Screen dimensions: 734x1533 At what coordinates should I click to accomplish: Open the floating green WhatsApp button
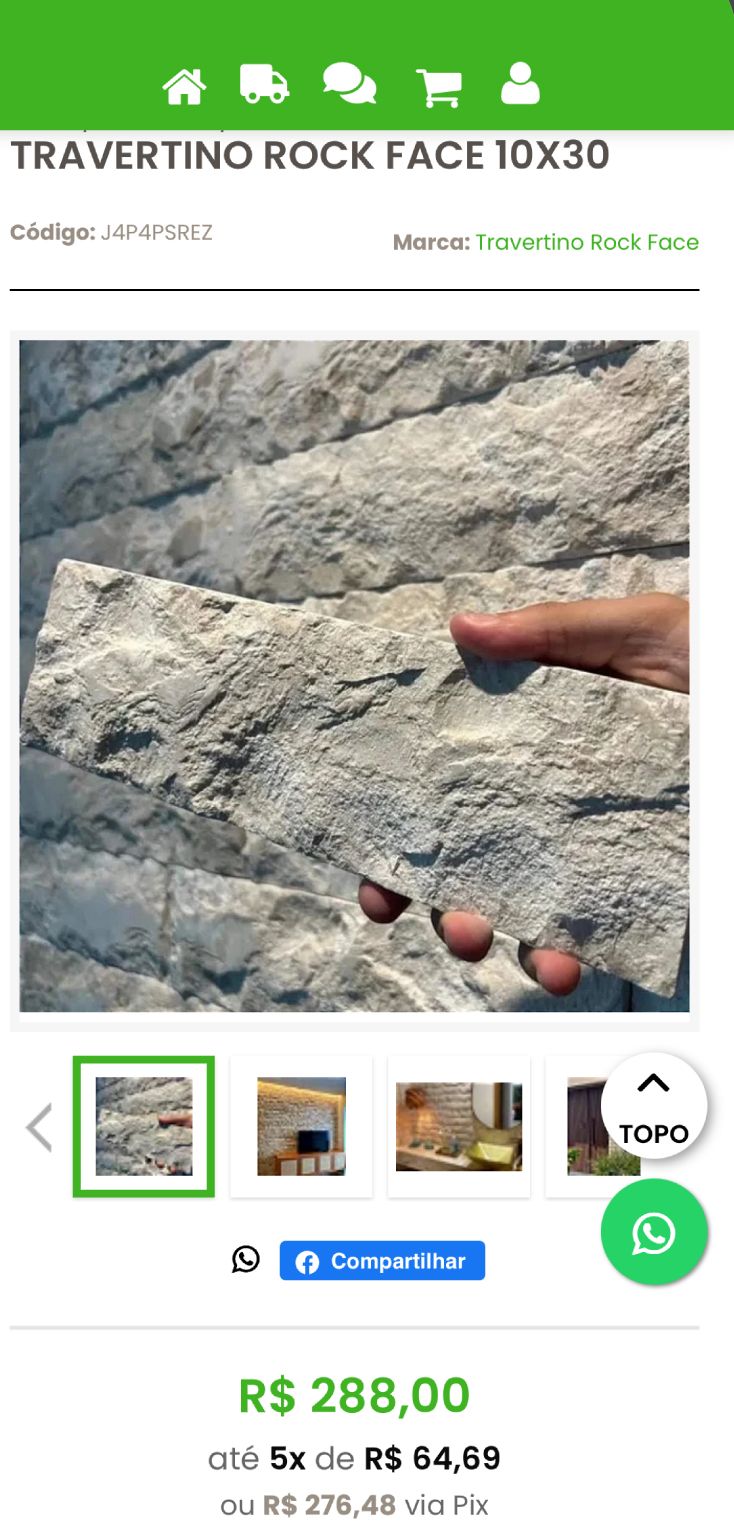pos(654,1232)
